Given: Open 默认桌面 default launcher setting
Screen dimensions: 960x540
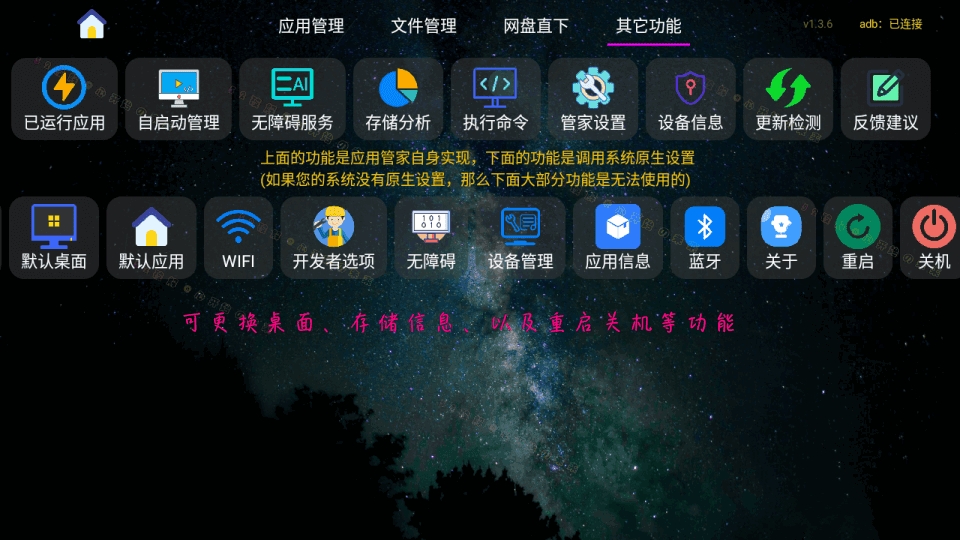Looking at the screenshot, I should 54,237.
